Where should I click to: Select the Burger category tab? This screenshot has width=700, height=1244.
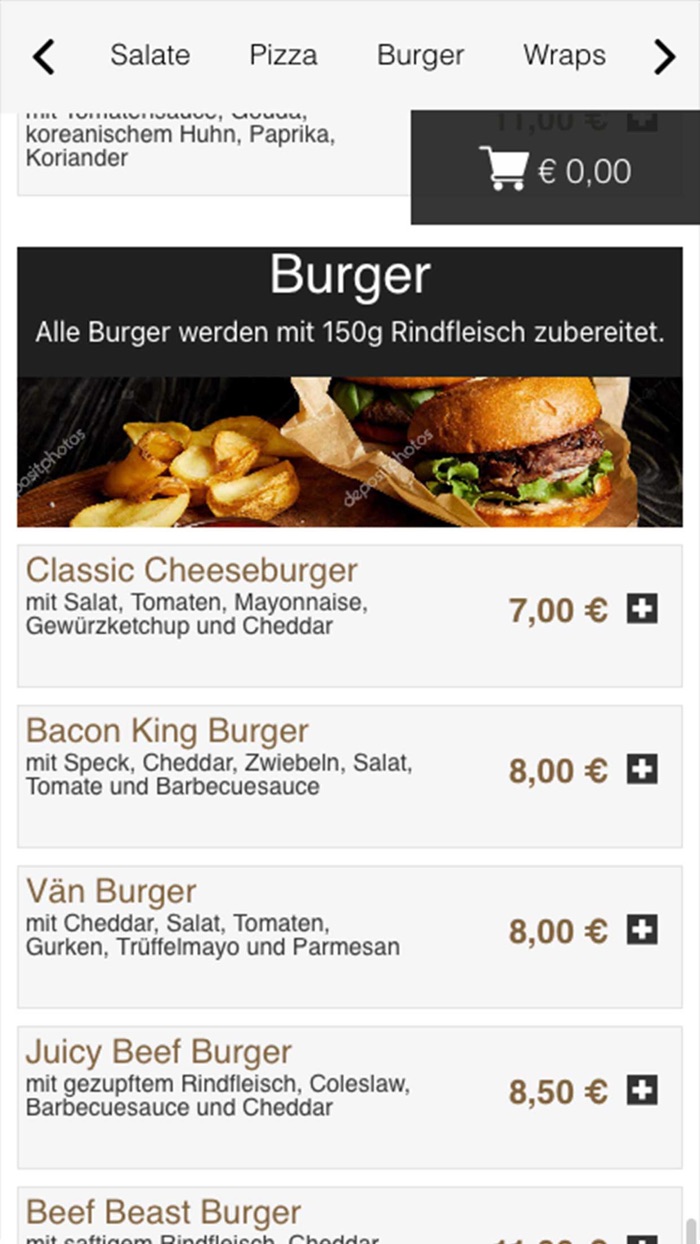coord(420,55)
